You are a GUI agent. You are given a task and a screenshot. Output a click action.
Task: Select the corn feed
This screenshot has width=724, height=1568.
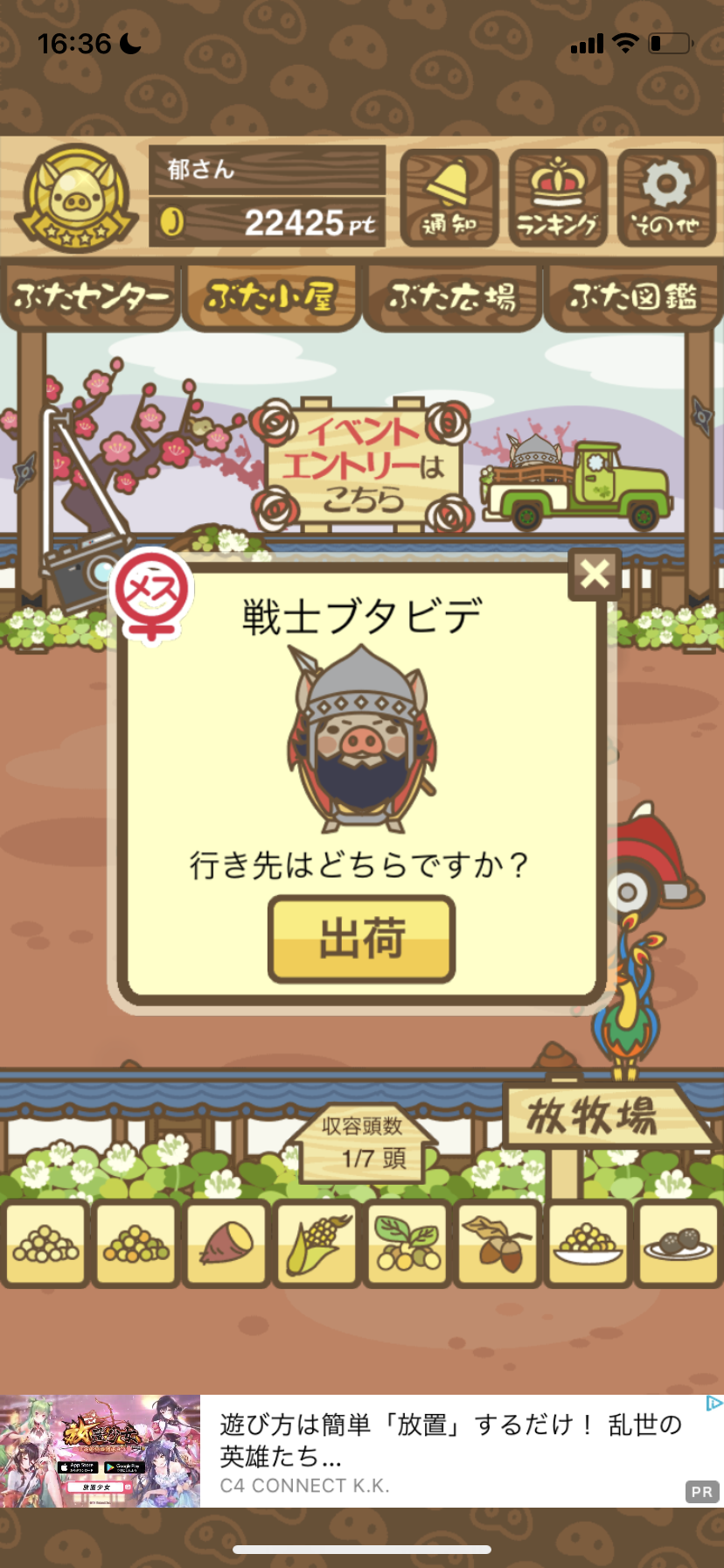pos(317,1243)
